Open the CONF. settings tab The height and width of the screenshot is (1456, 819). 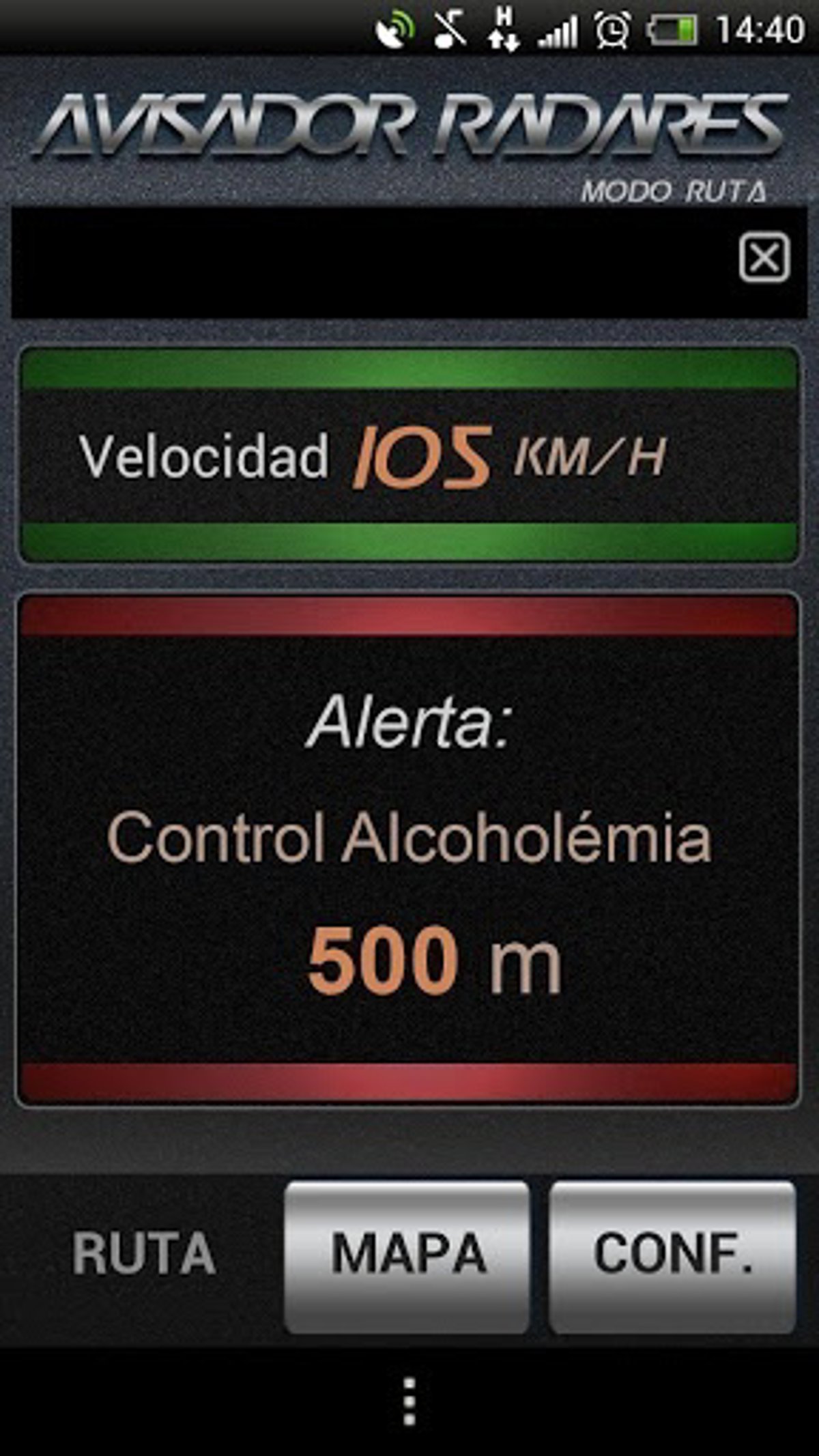pyautogui.click(x=672, y=1254)
